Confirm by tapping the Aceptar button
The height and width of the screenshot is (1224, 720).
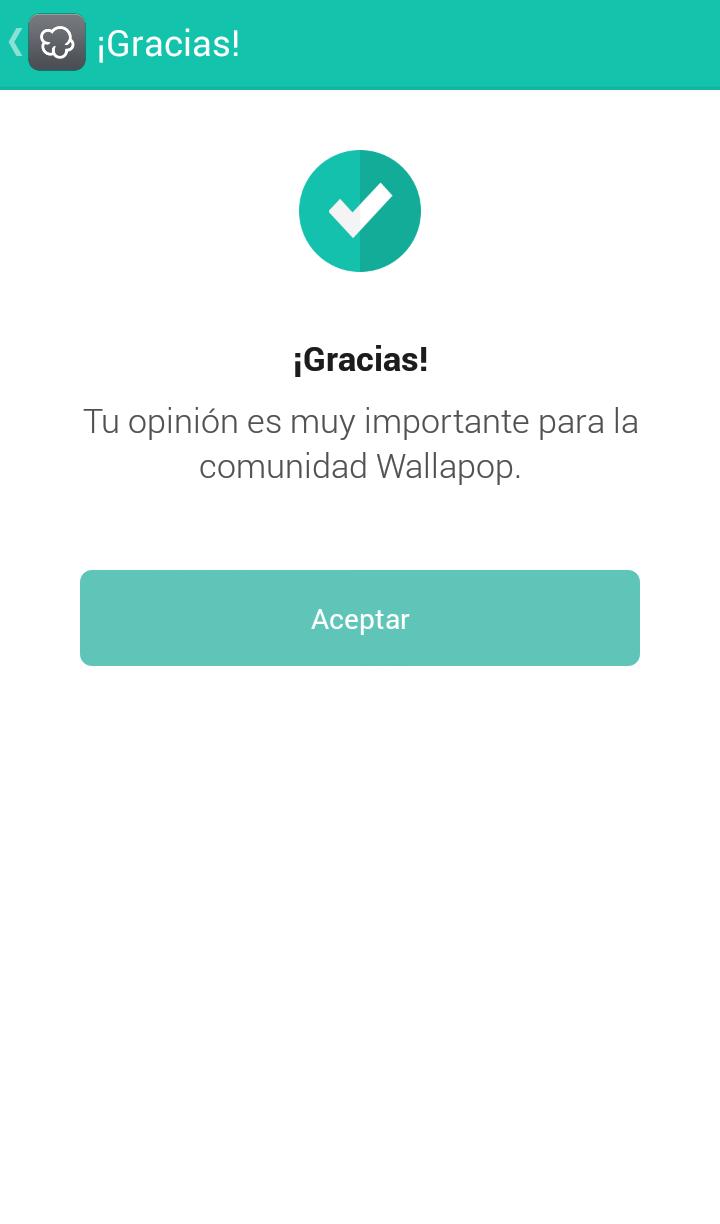(x=360, y=618)
